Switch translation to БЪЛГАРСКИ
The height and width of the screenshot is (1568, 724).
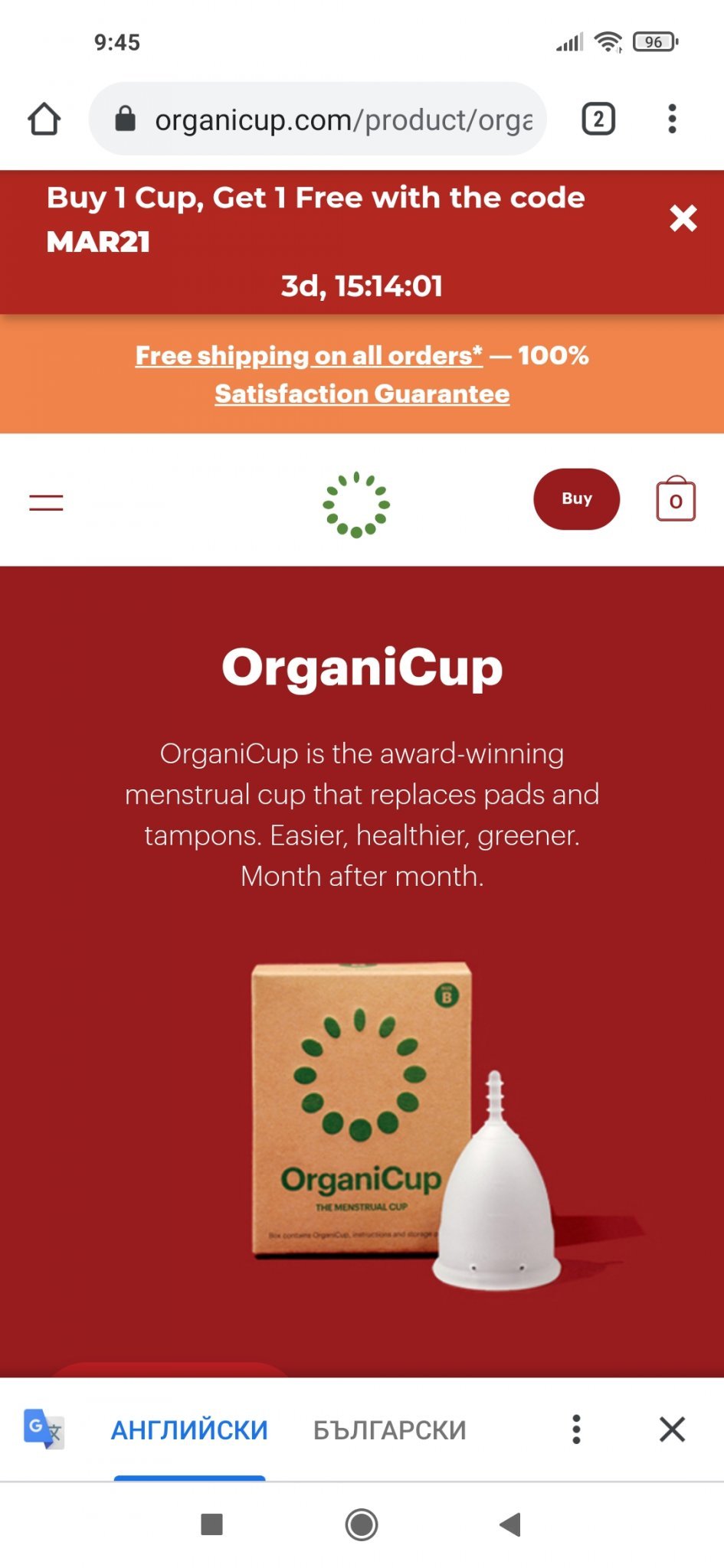389,1429
